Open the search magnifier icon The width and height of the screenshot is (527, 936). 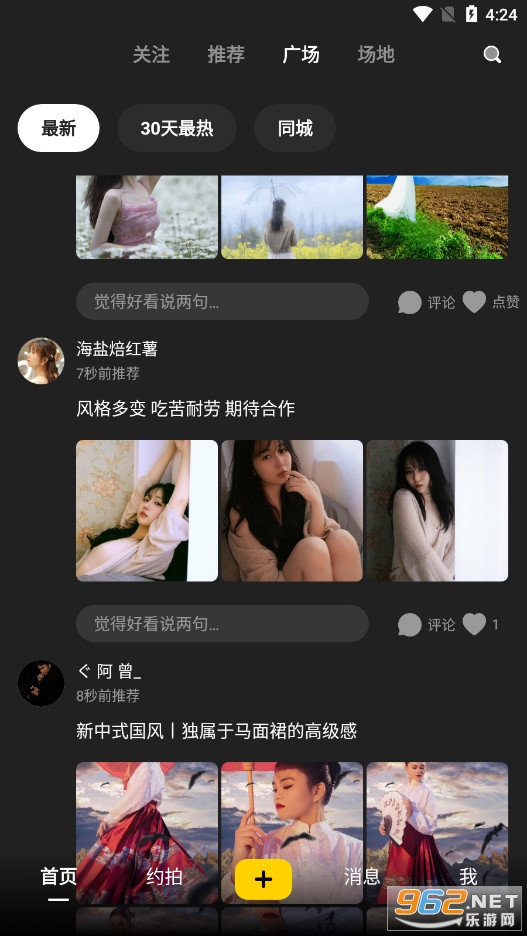(x=492, y=55)
